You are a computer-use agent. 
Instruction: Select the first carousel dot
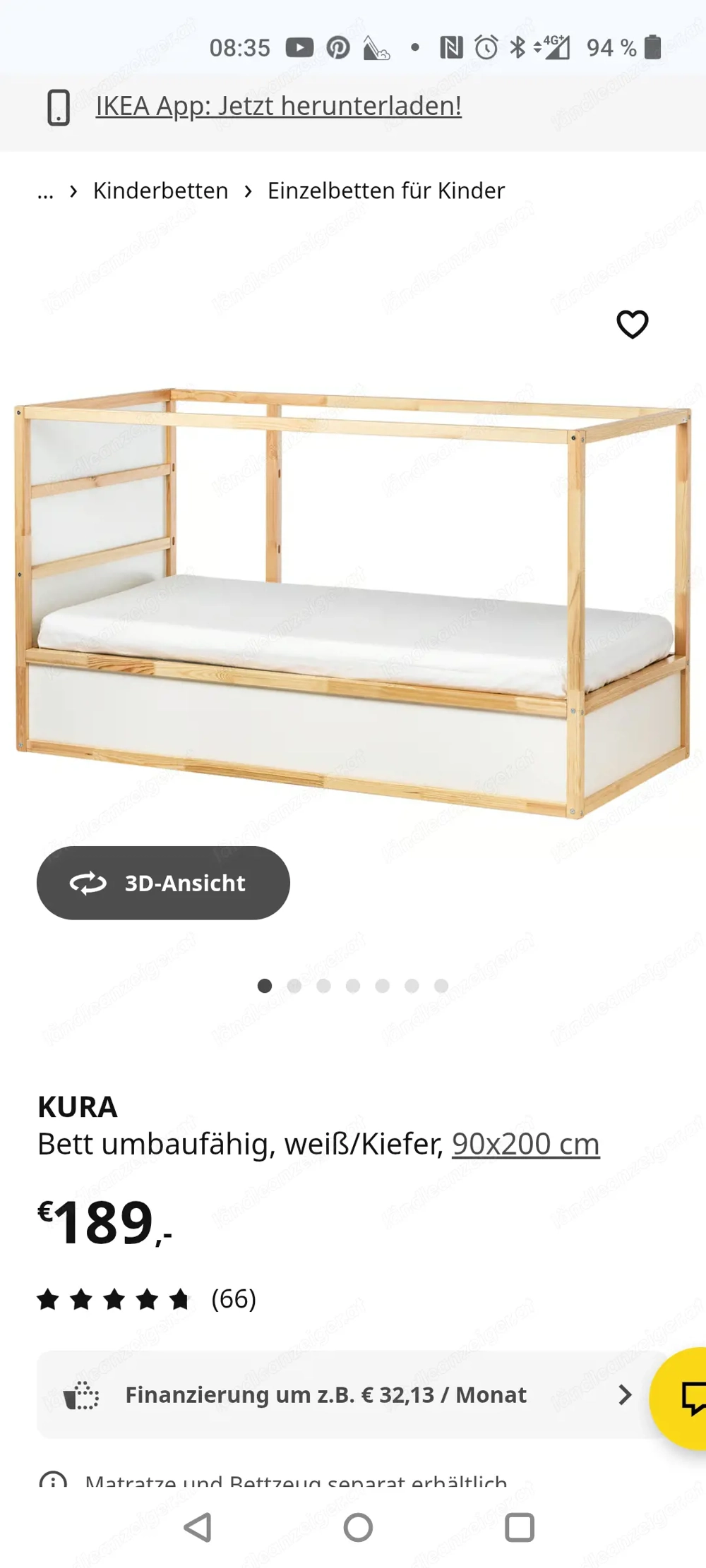(x=265, y=986)
